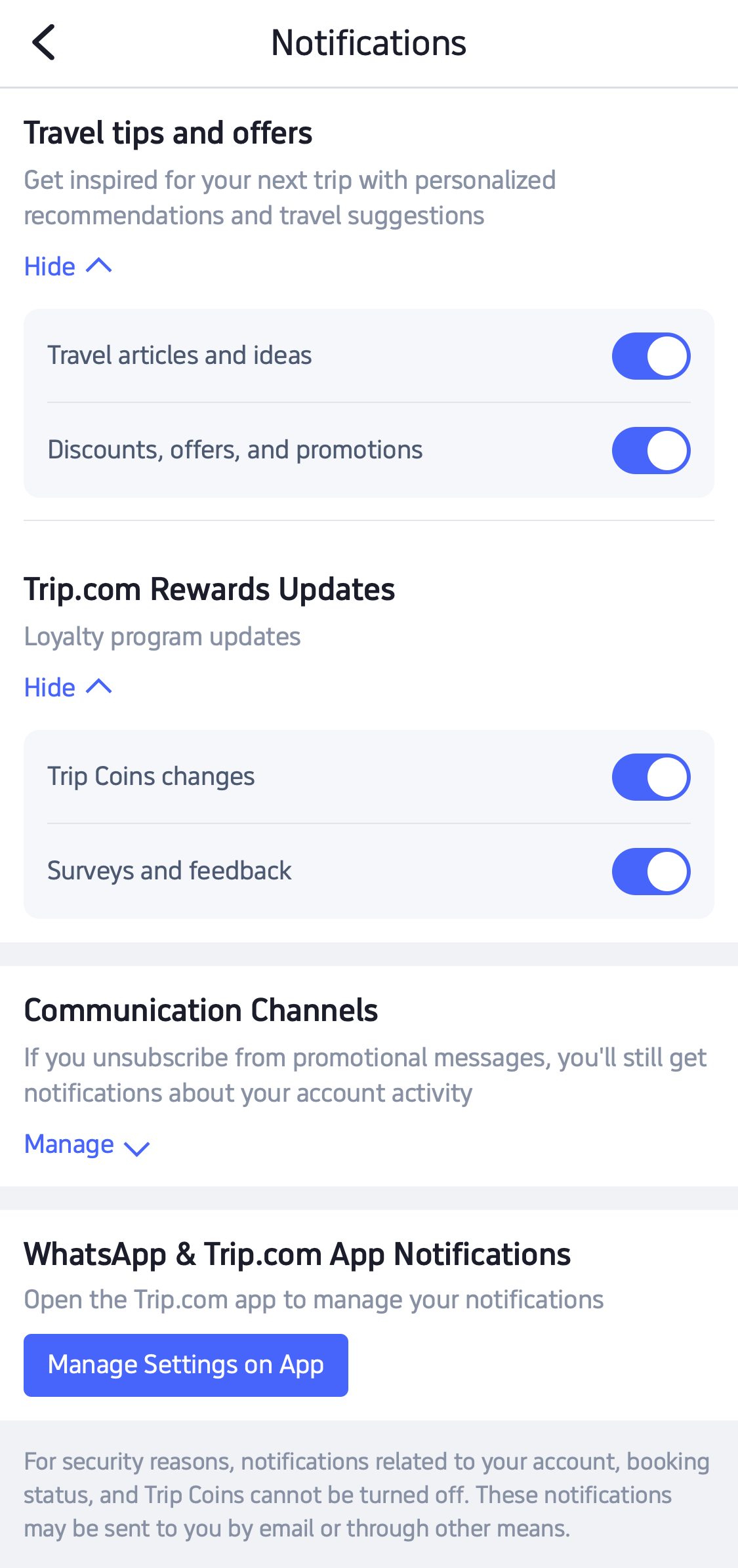The image size is (738, 1568).
Task: Open the down arrow next to Manage
Action: pyautogui.click(x=136, y=1146)
